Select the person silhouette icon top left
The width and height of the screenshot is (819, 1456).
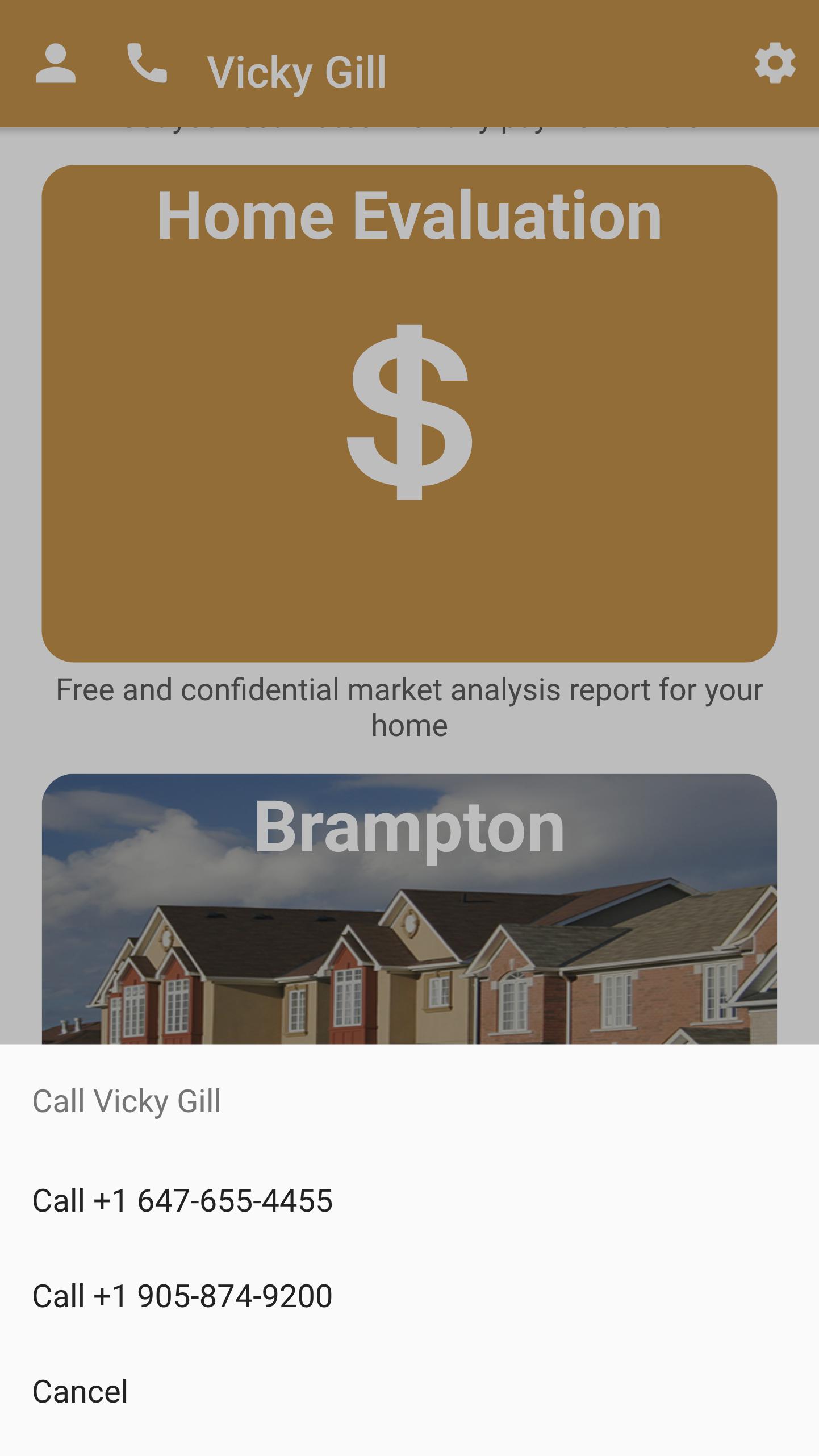click(55, 64)
